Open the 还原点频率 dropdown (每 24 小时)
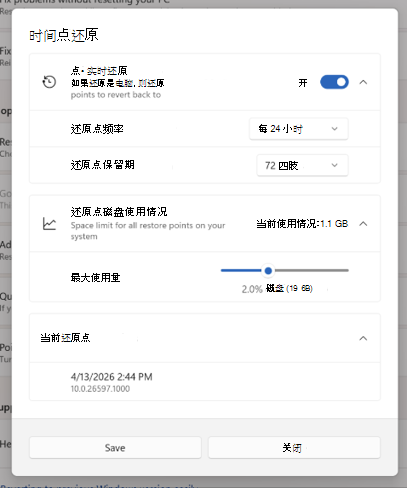The width and height of the screenshot is (407, 488). [299, 129]
